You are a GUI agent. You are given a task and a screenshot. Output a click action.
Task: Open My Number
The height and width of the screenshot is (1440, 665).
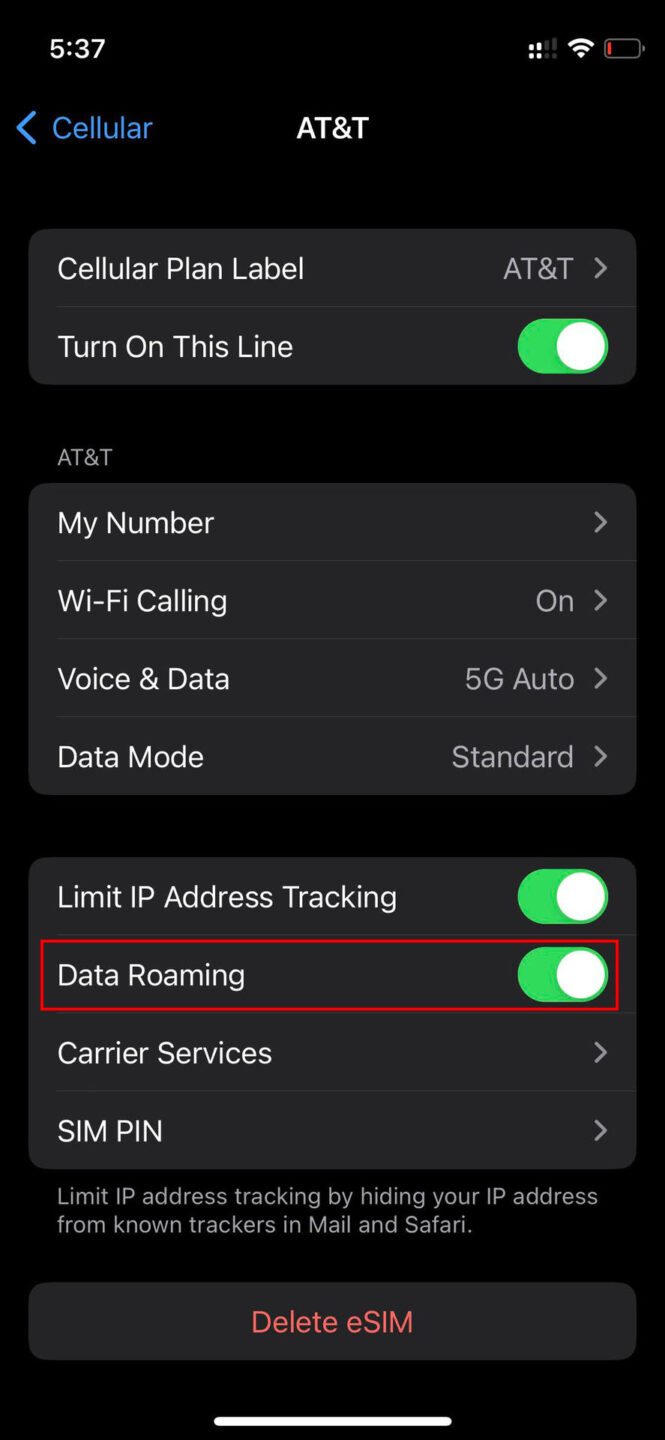[x=332, y=522]
